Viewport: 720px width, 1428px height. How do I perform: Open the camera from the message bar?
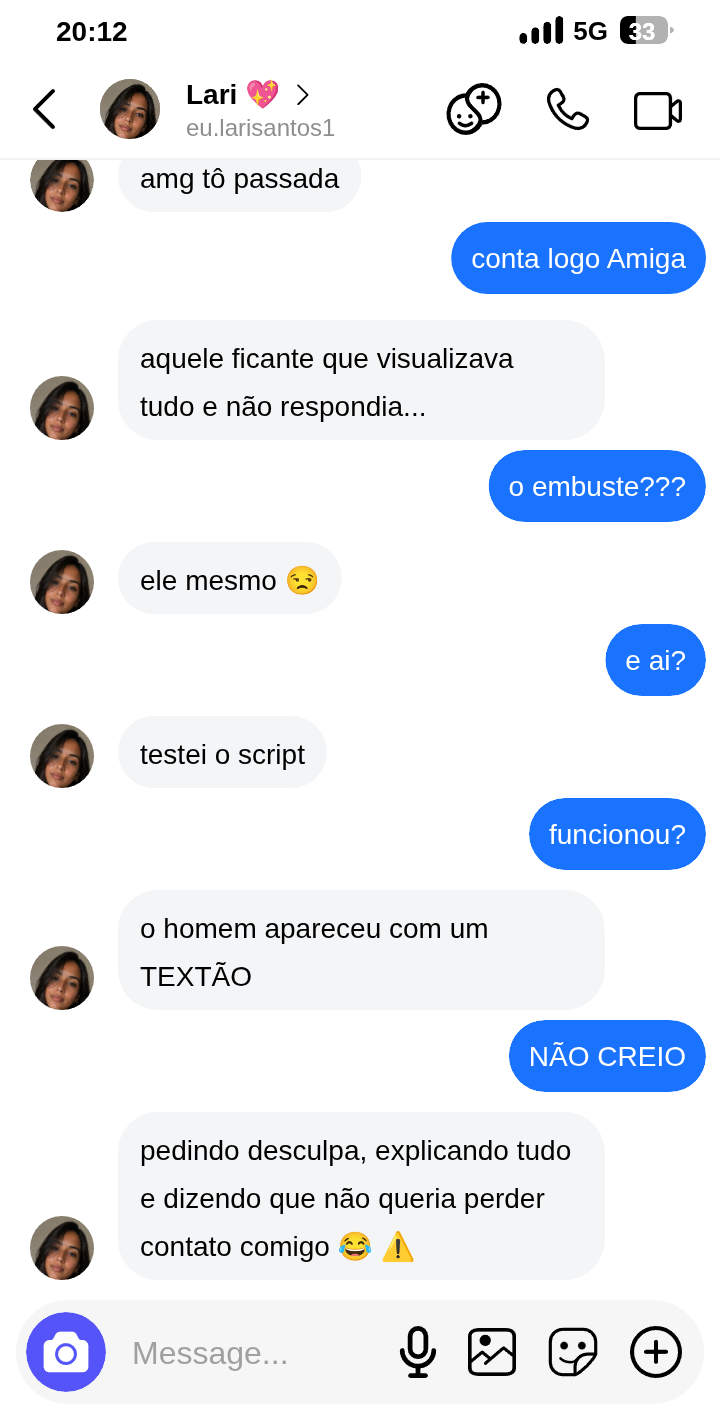pyautogui.click(x=66, y=1352)
